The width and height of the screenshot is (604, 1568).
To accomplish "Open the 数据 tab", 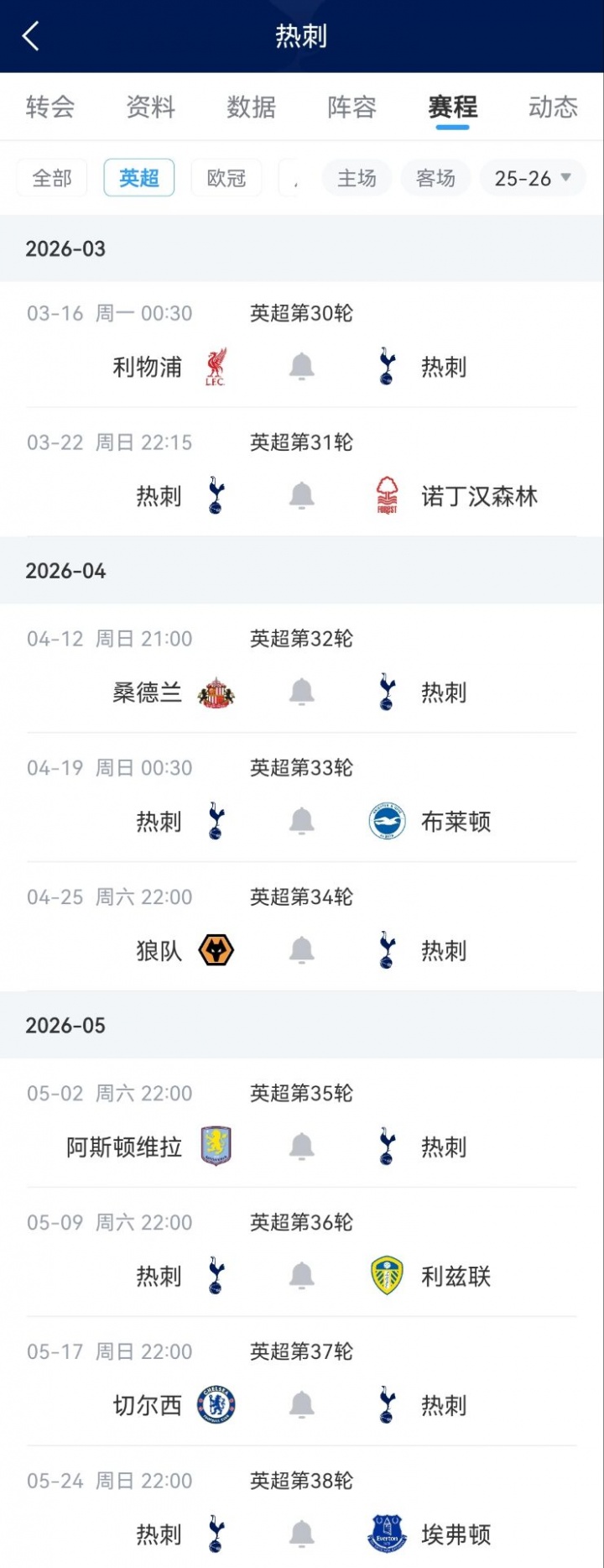I will point(252,107).
